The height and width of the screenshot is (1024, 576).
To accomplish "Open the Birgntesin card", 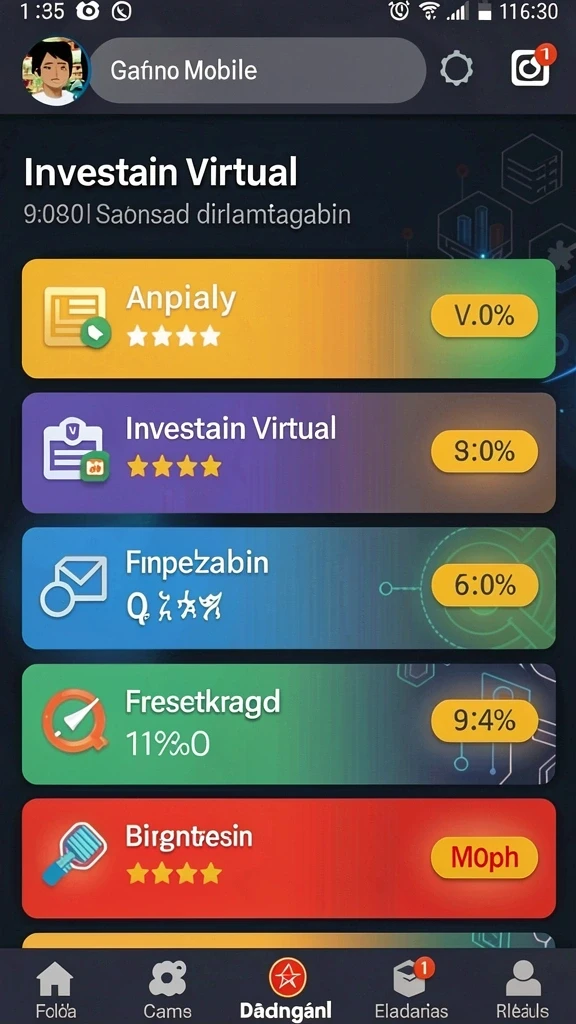I will point(289,858).
